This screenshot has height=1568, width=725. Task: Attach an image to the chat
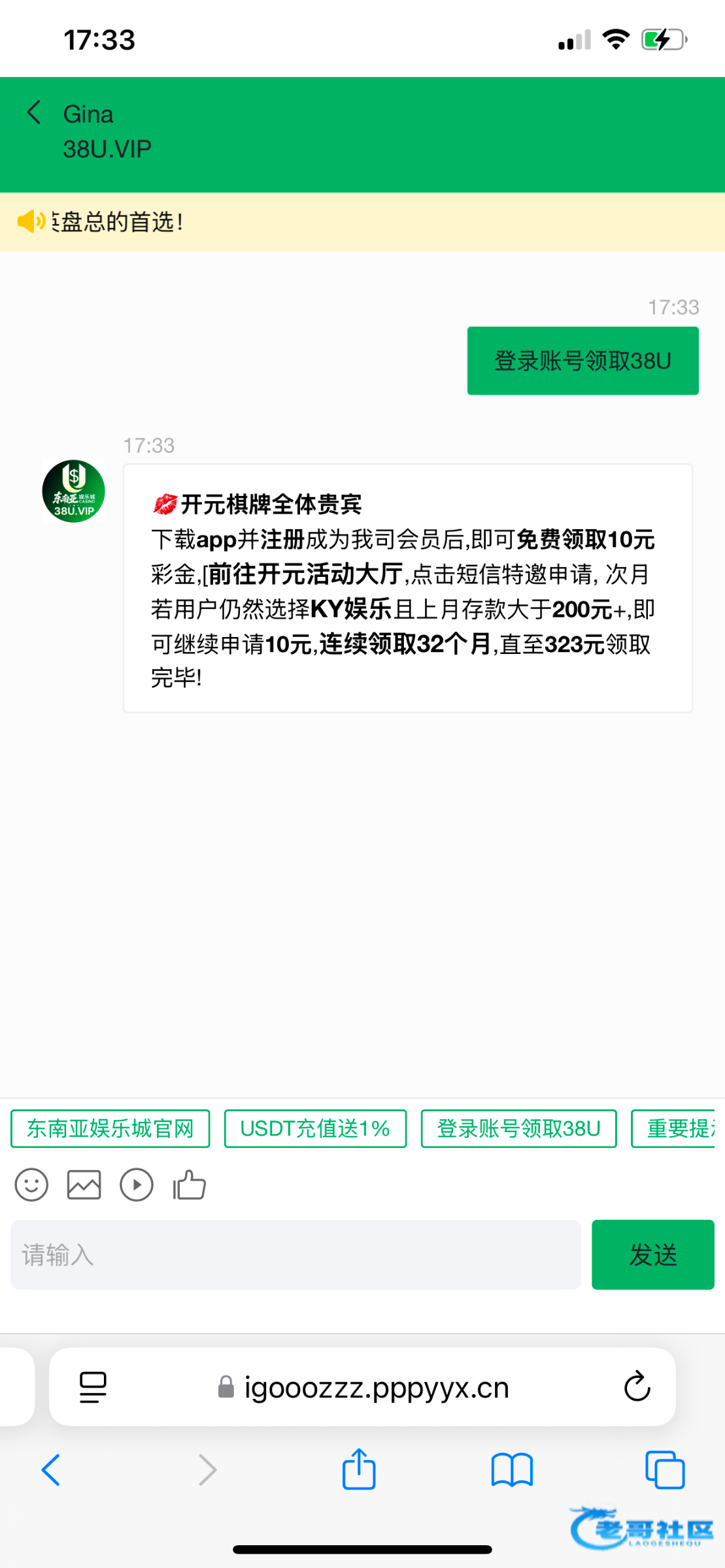(84, 1185)
